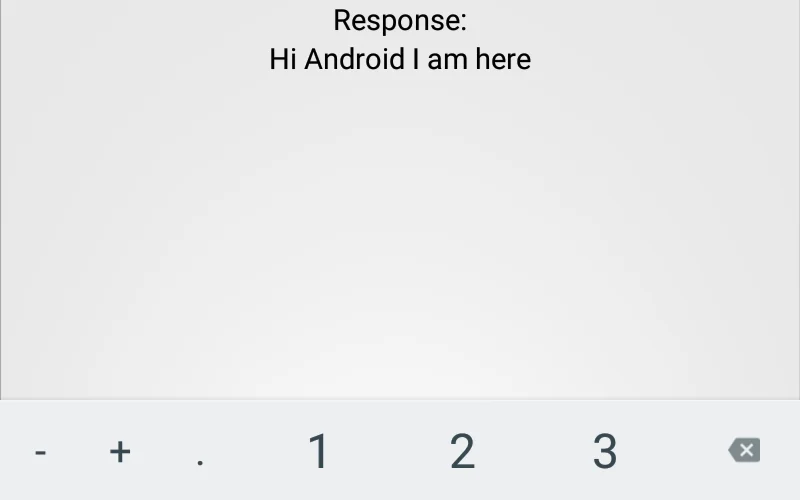Image resolution: width=800 pixels, height=500 pixels.
Task: Delete a character with the backspace key
Action: (744, 450)
